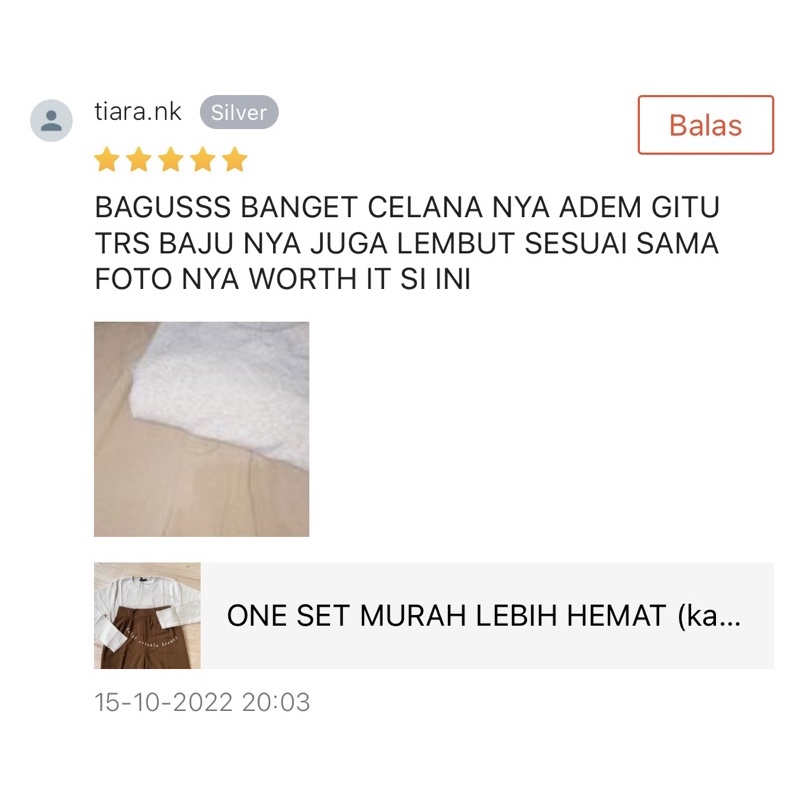View the profile of tiara.nk

coord(137,112)
